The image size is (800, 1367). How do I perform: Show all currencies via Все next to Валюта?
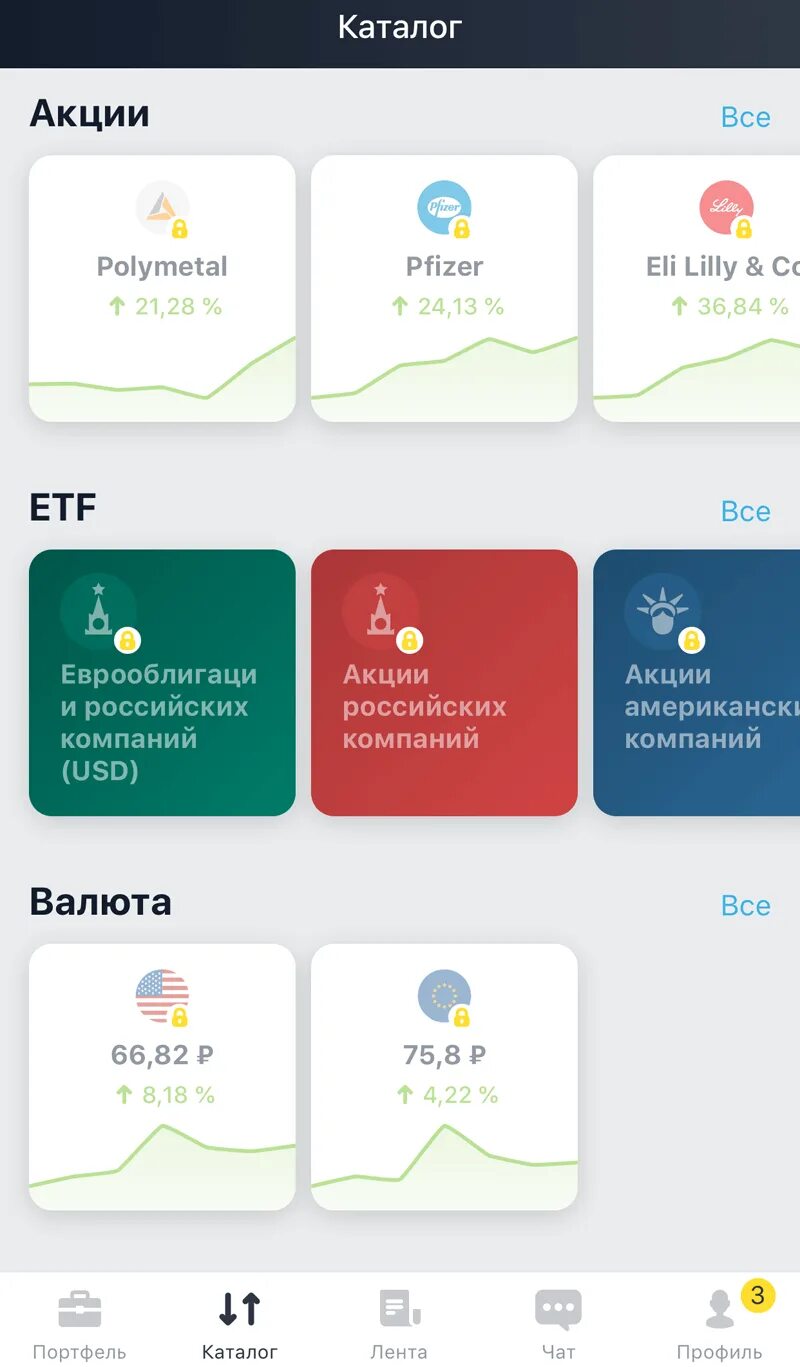tap(745, 905)
